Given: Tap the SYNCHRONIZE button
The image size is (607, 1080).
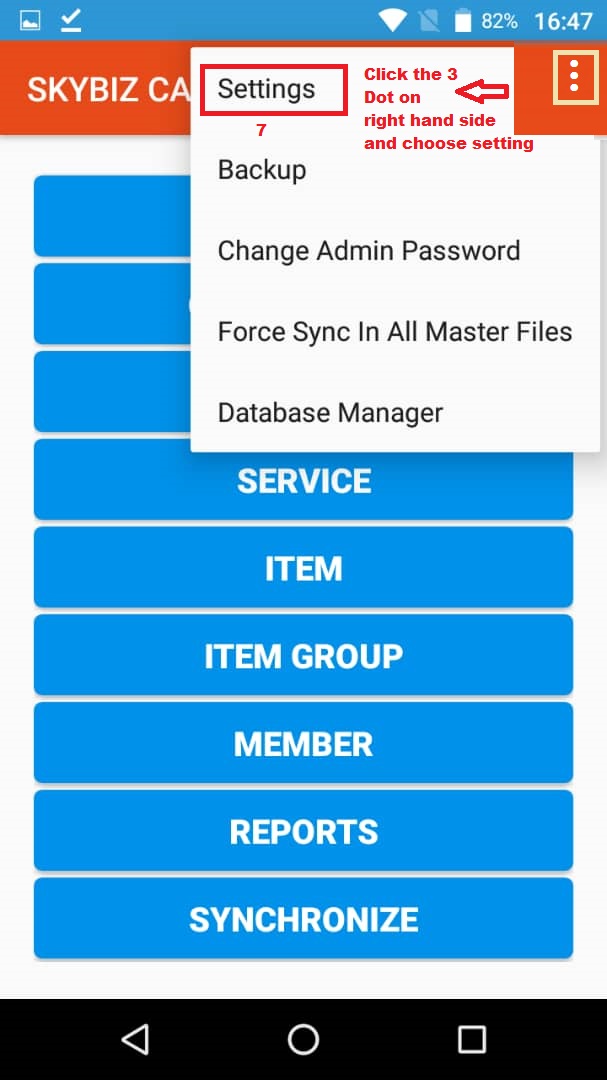Looking at the screenshot, I should [x=303, y=919].
